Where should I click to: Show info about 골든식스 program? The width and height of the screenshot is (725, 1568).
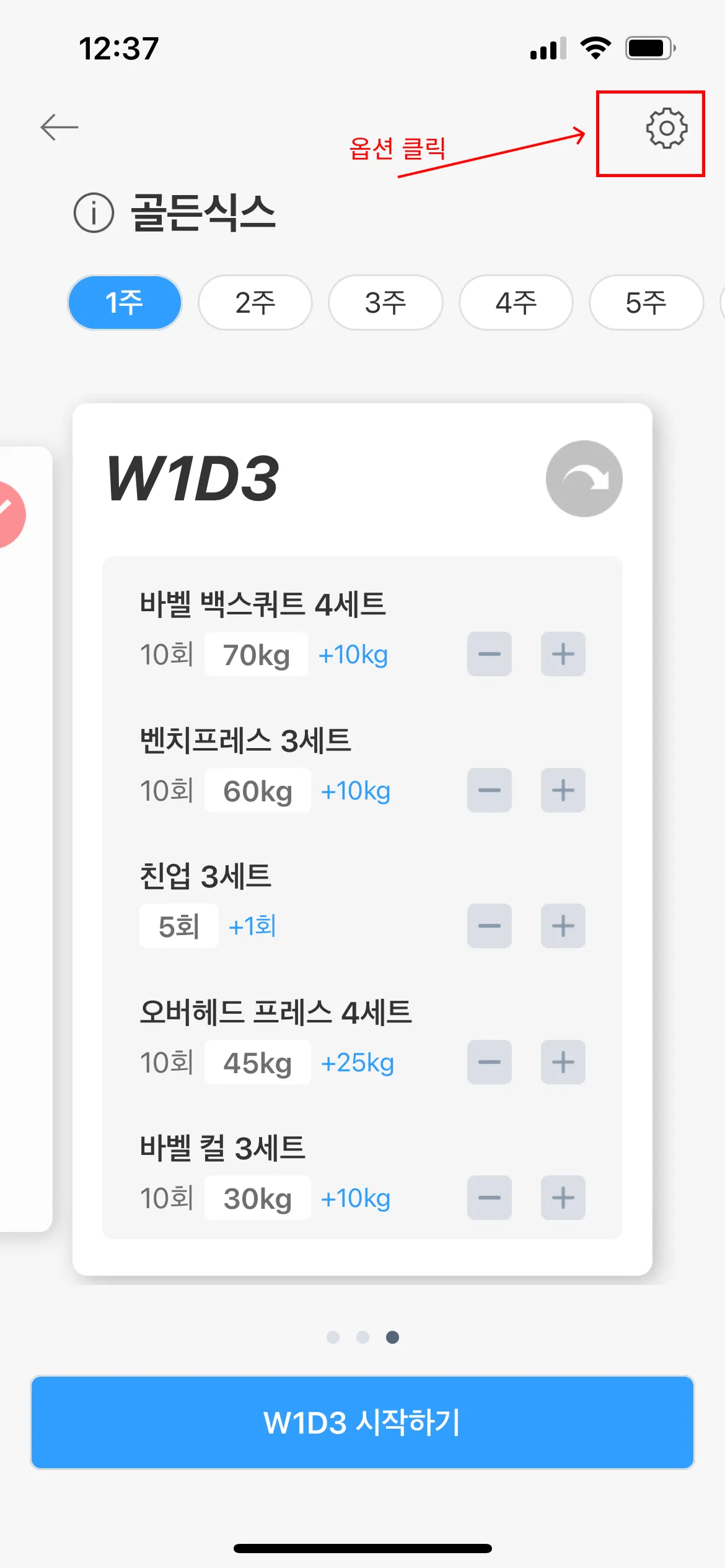click(x=94, y=212)
